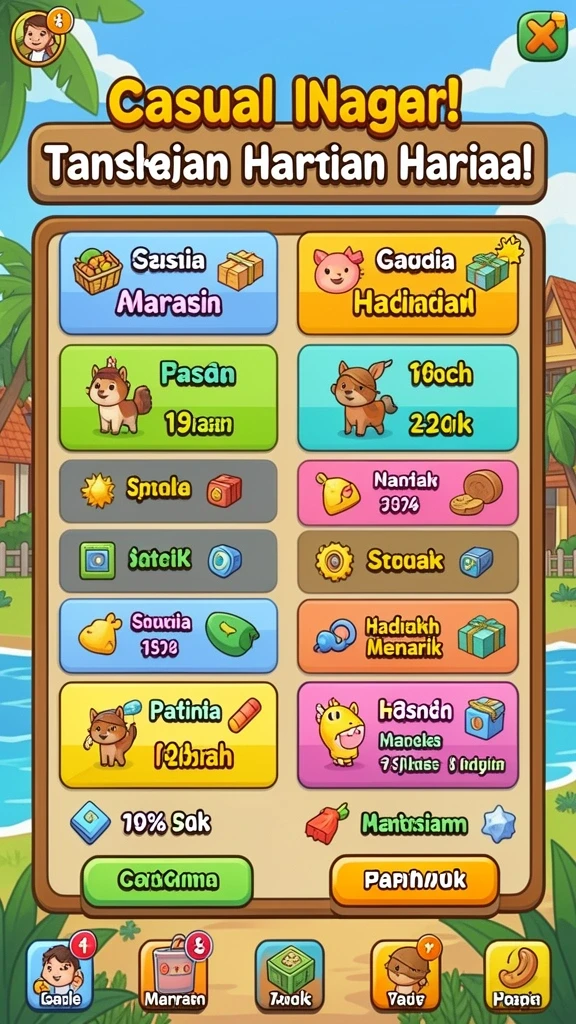The width and height of the screenshot is (576, 1024).
Task: Open the Sateik item row
Action: point(168,560)
